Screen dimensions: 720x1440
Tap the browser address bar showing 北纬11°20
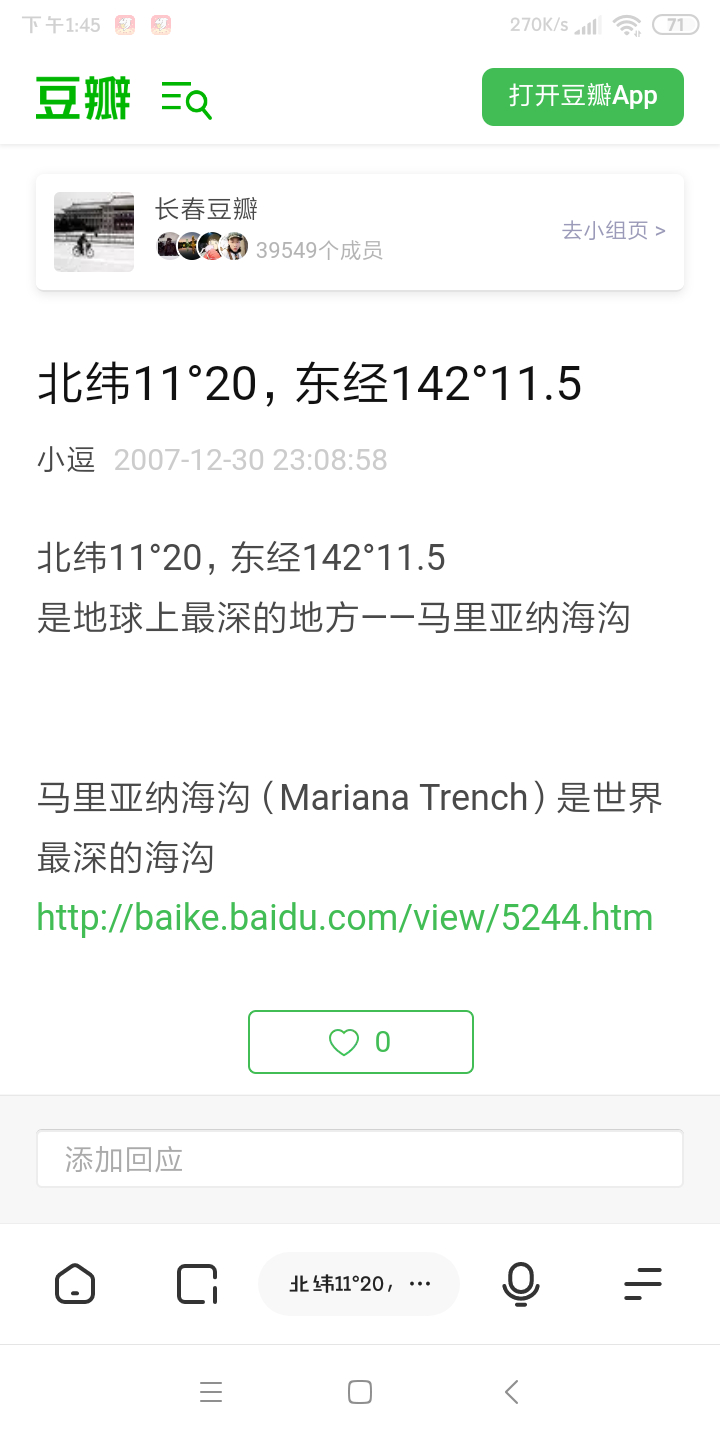[359, 1284]
